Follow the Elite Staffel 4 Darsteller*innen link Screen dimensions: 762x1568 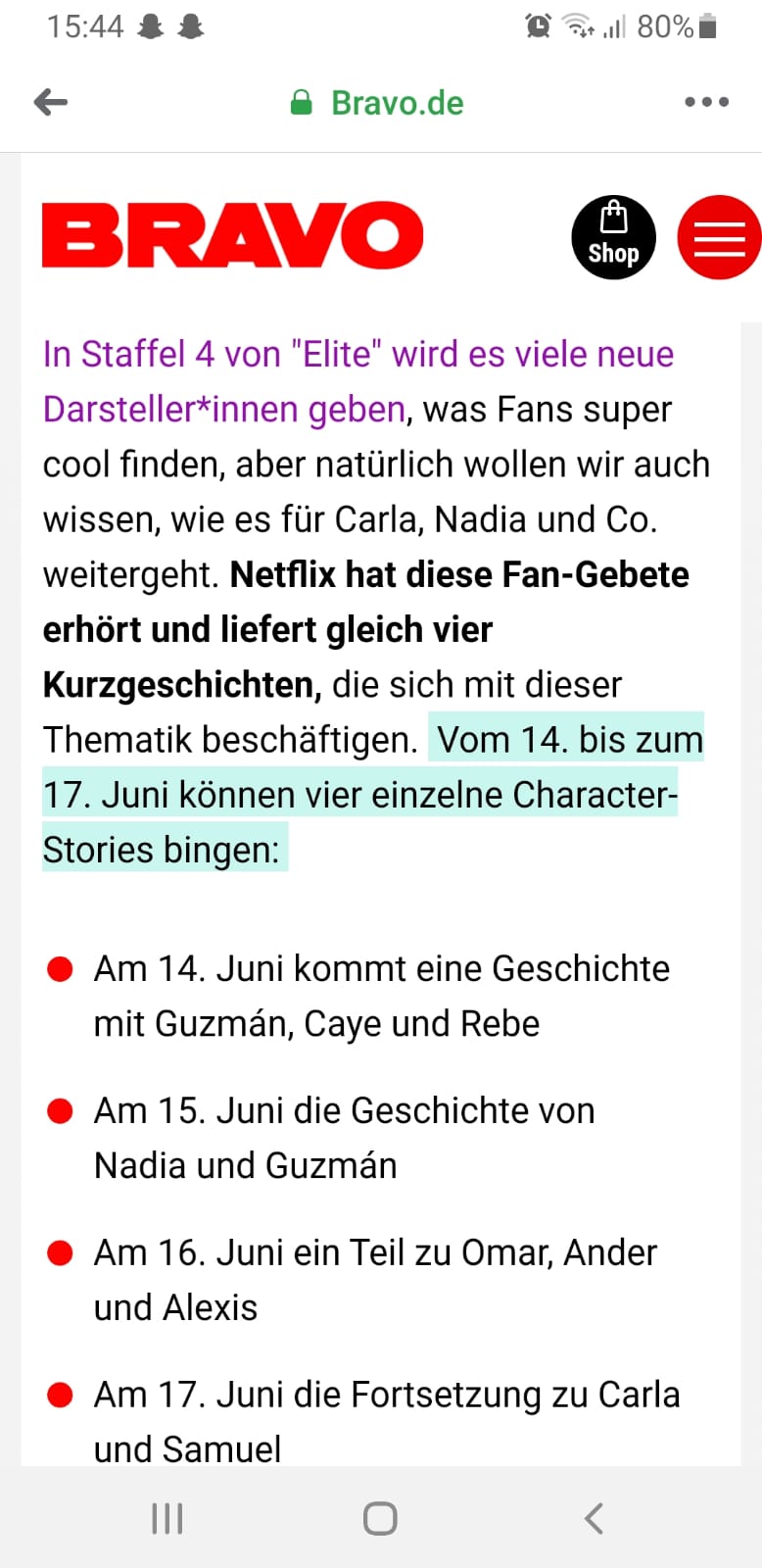(x=357, y=381)
